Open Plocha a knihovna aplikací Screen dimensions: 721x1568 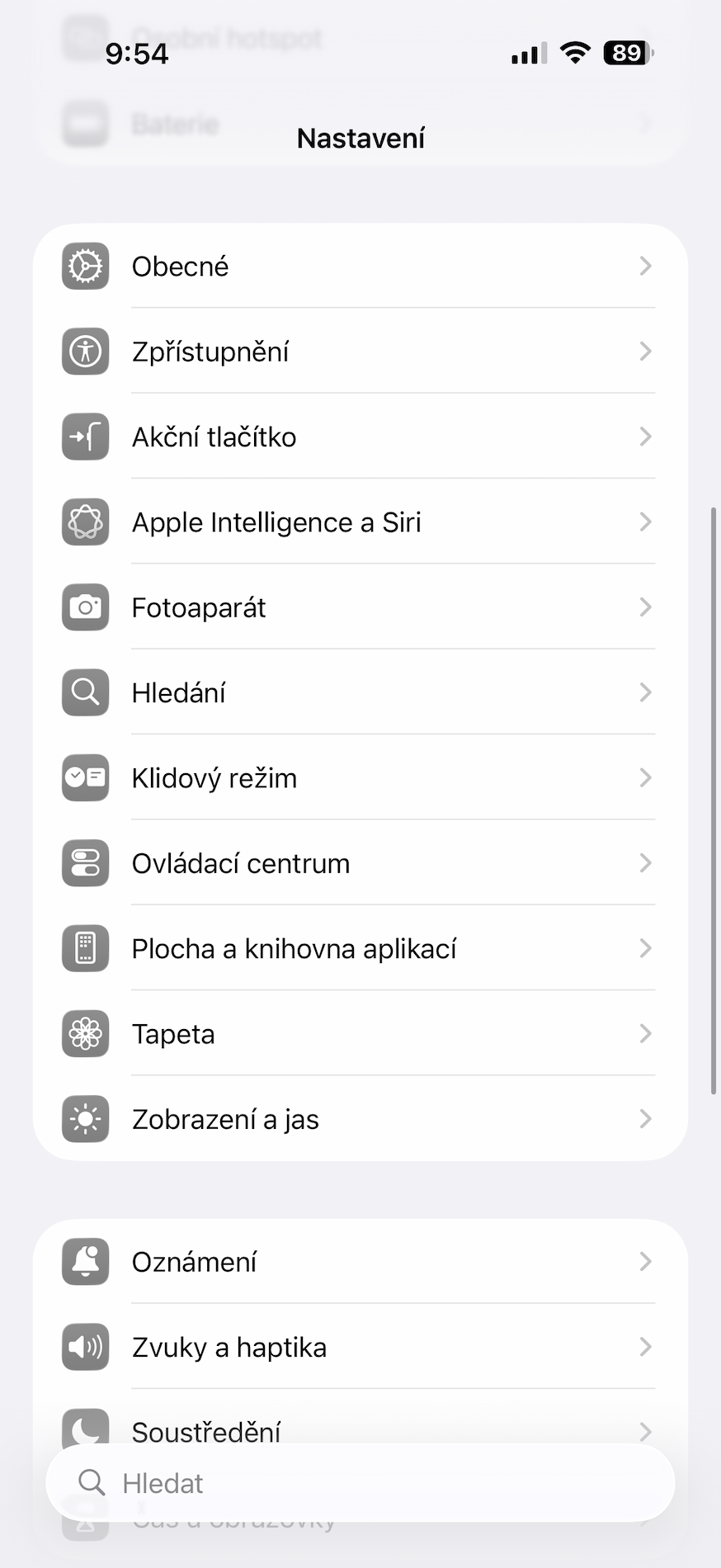[x=360, y=948]
